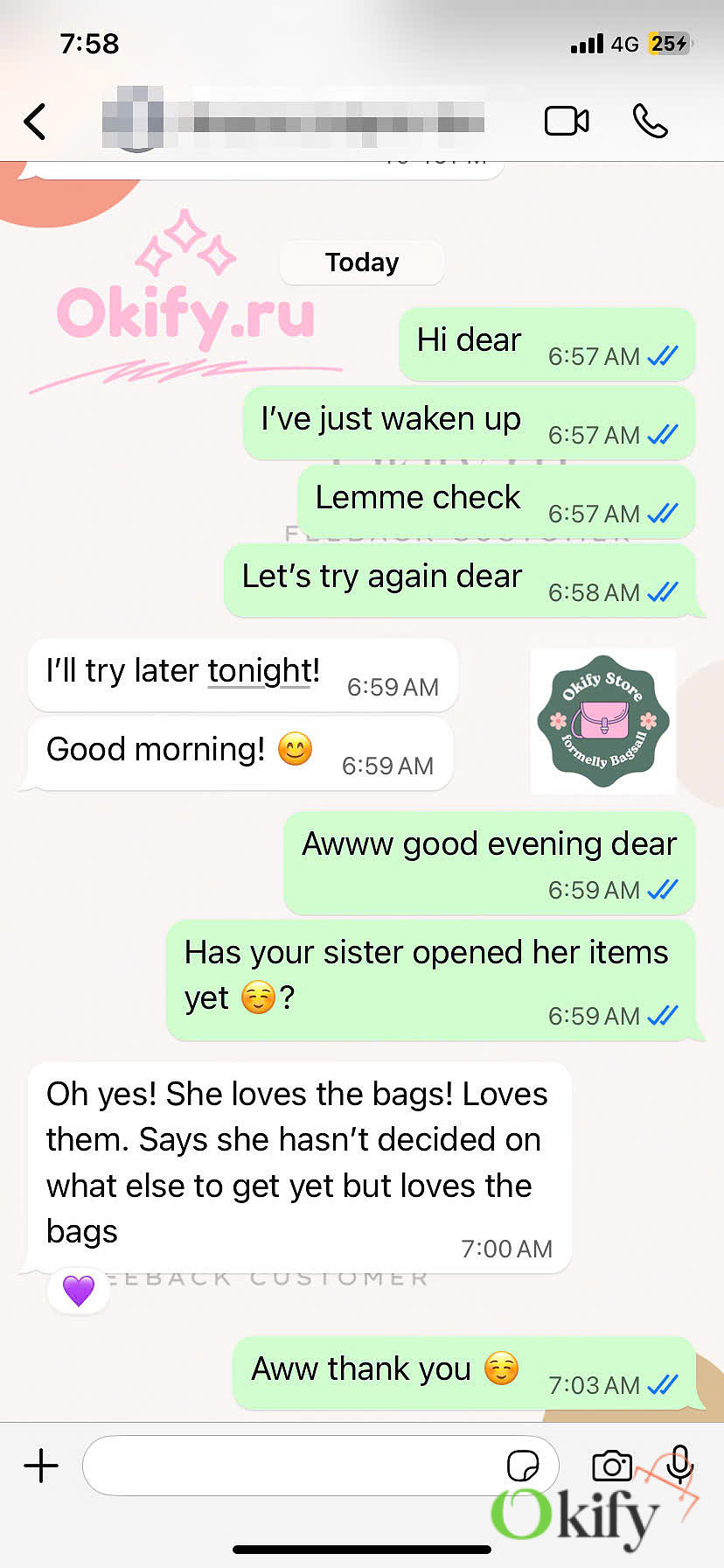Image resolution: width=724 pixels, height=1568 pixels.
Task: Tap the purple heart reaction
Action: pyautogui.click(x=79, y=1290)
